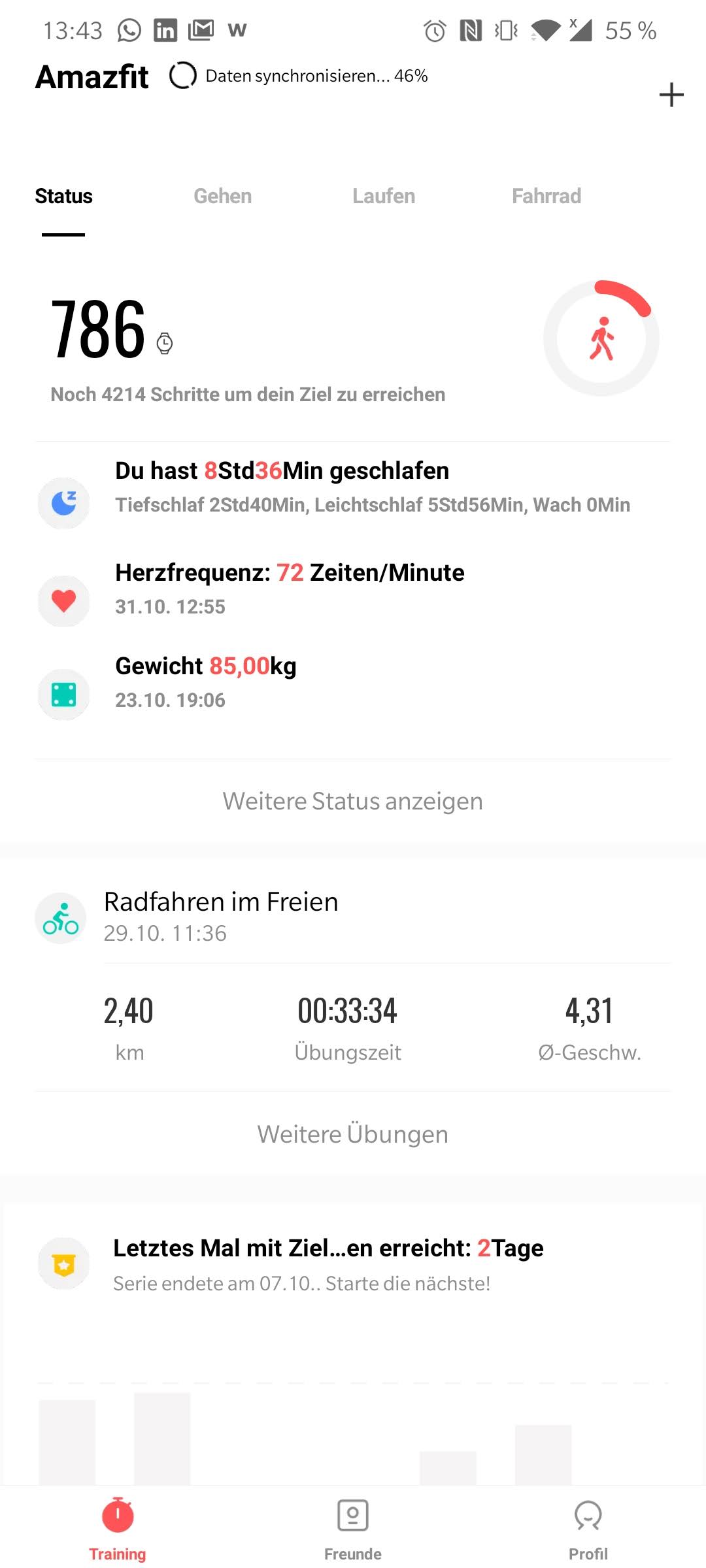Screen dimensions: 706x1568
Task: Tap the plus icon to add
Action: point(671,95)
